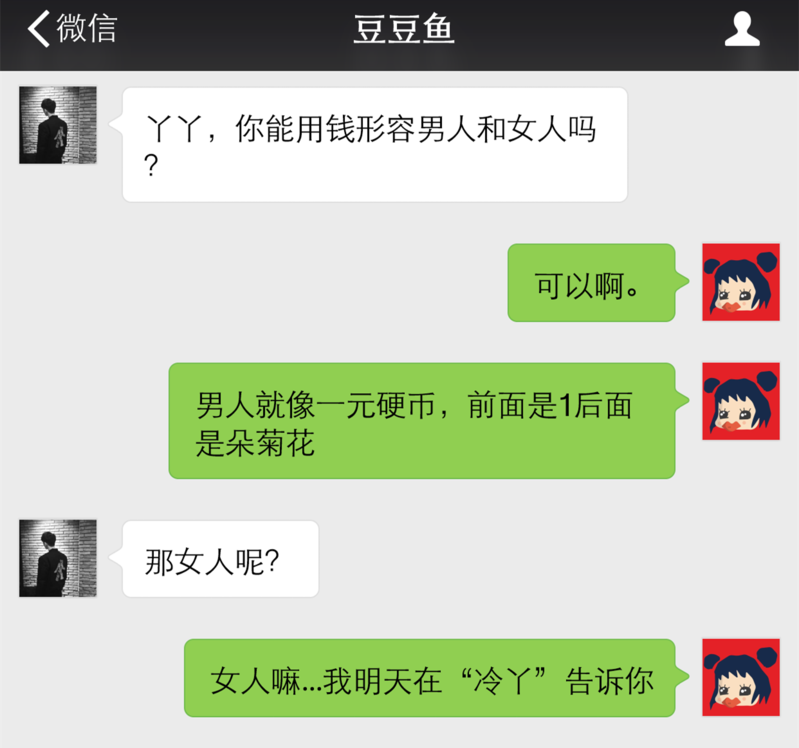Tap the avatar beside 男人就像一元硬币 message

(741, 402)
